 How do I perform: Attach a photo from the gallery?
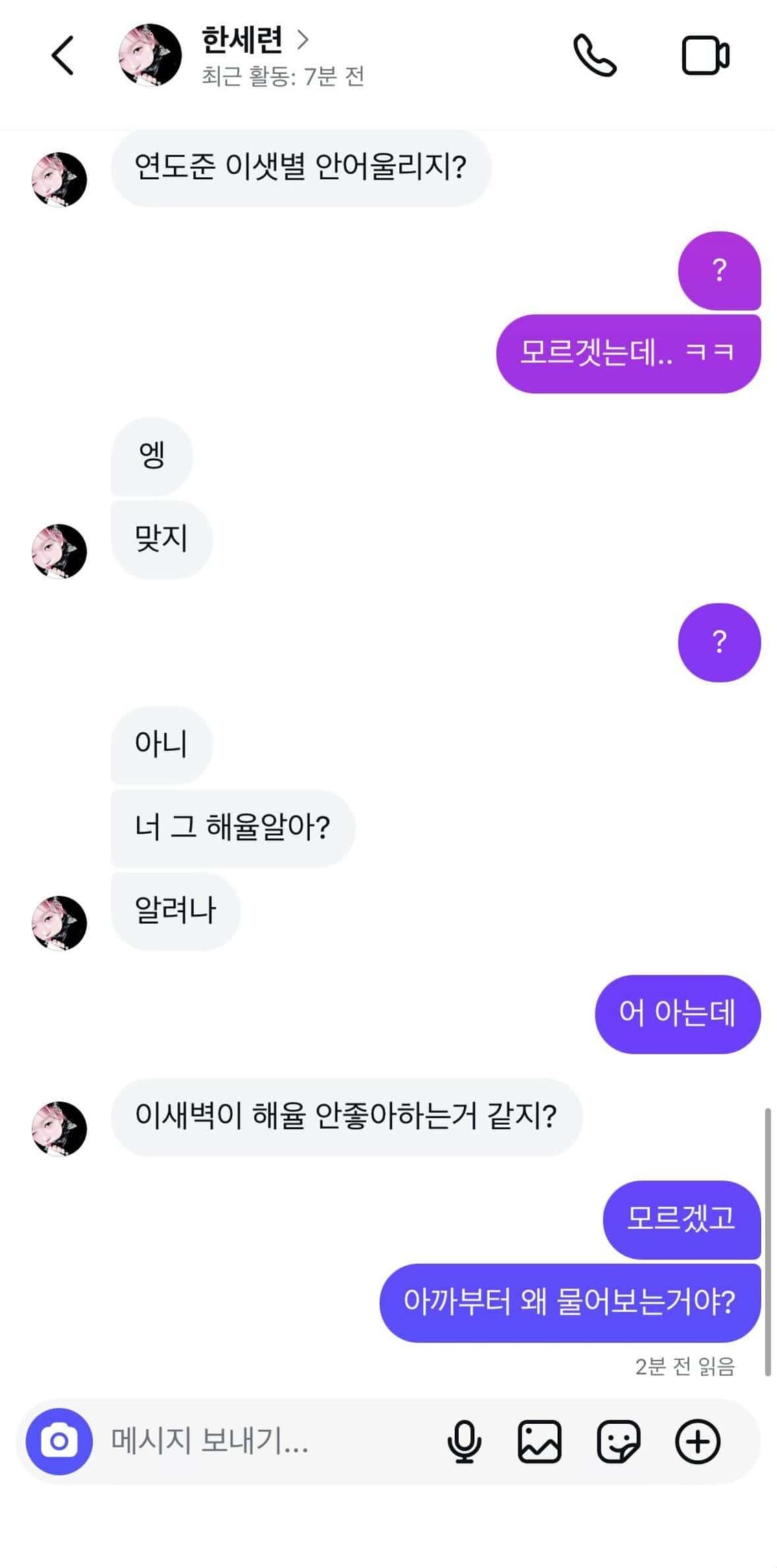coord(539,1441)
